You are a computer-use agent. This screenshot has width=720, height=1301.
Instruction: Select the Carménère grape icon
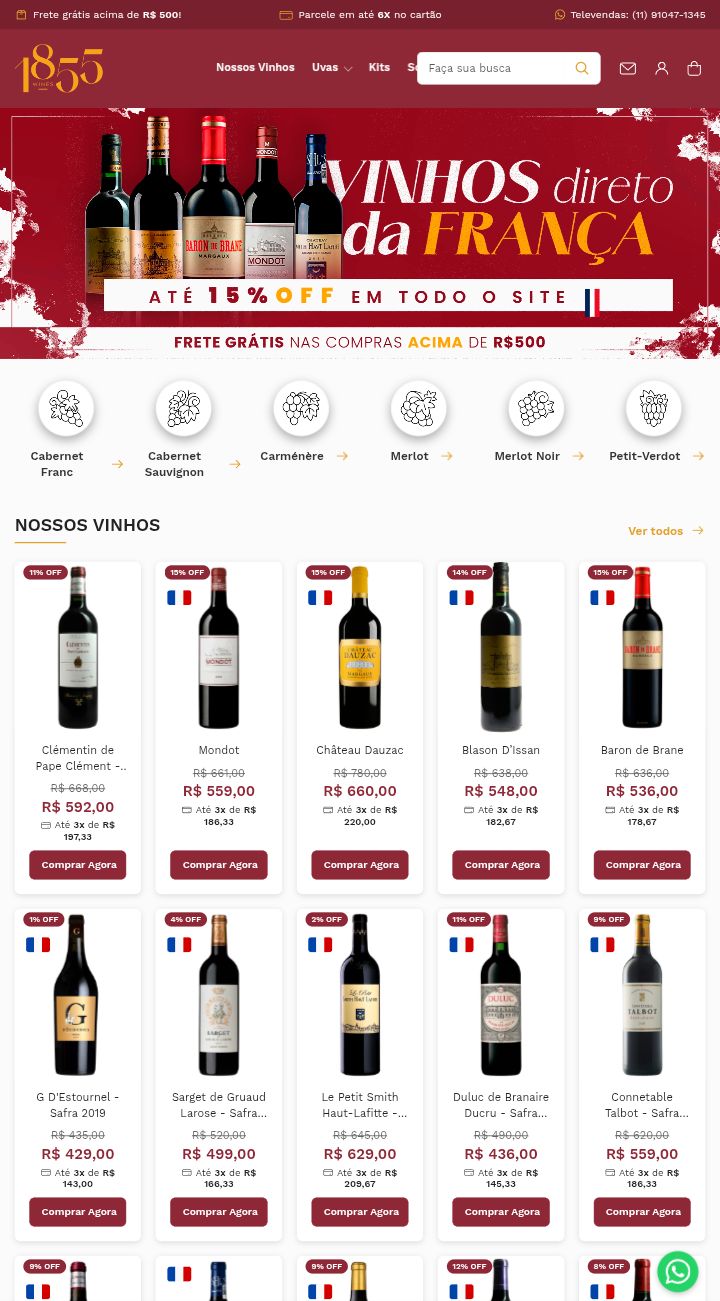300,408
